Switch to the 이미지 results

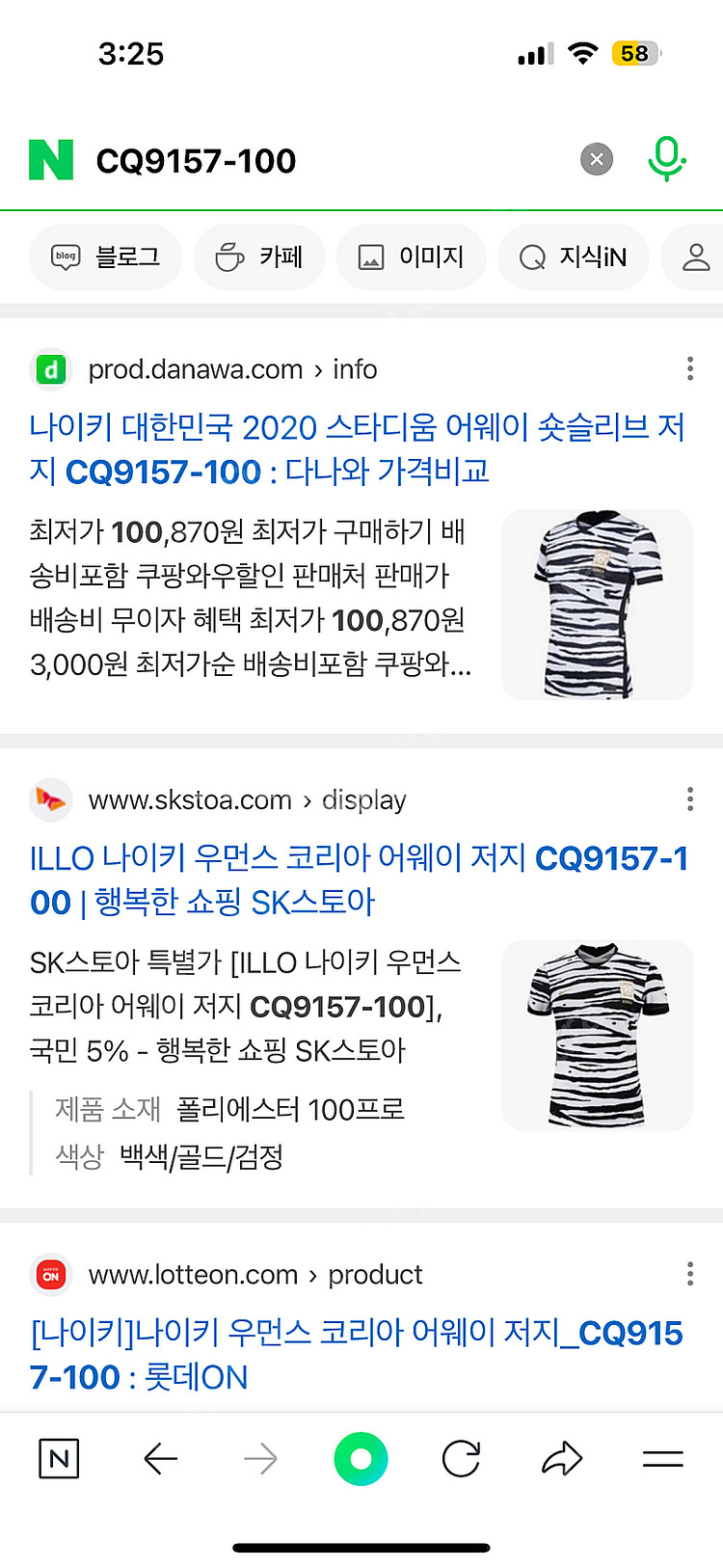[412, 257]
